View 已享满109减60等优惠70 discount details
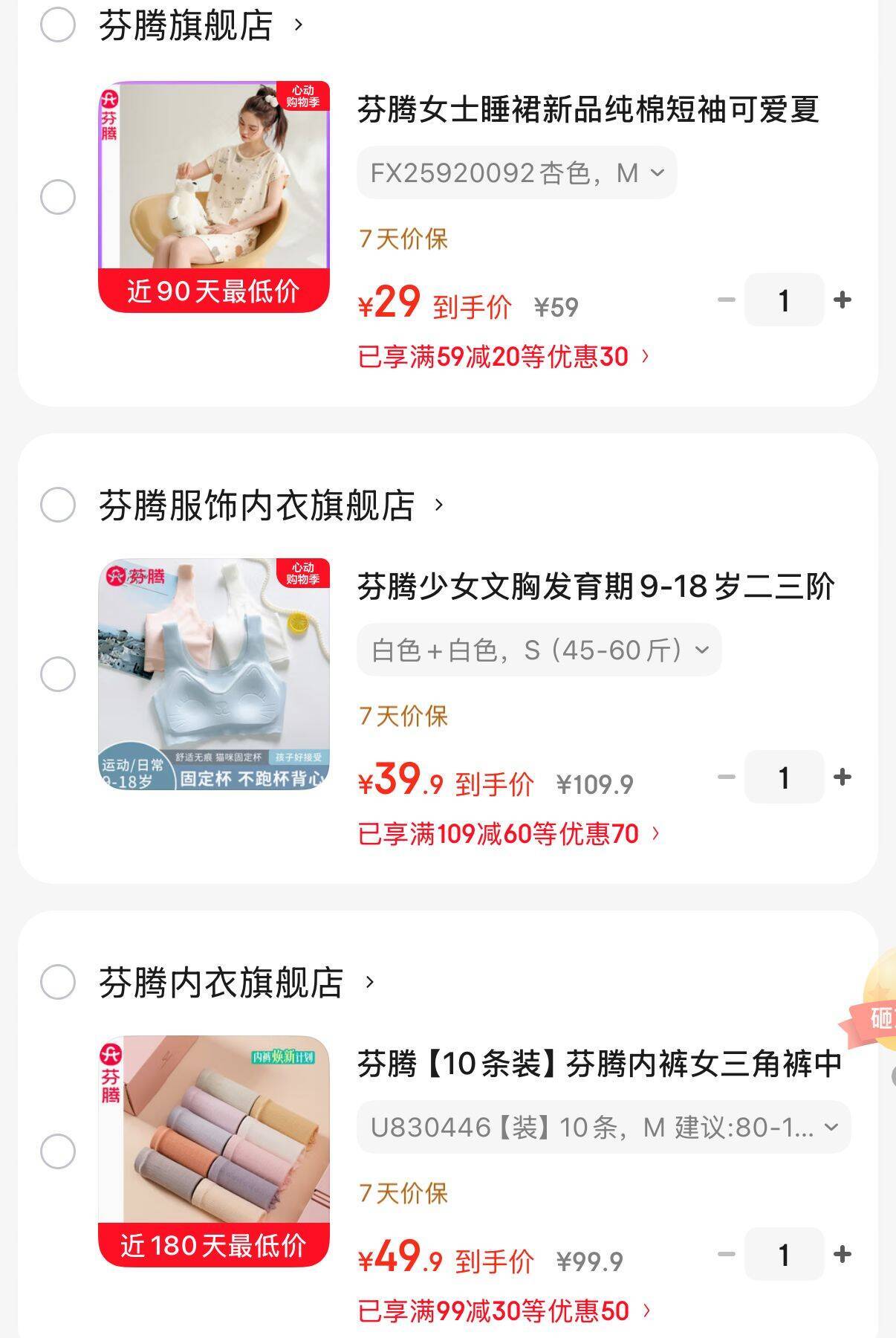This screenshot has height=1338, width=896. (x=509, y=834)
